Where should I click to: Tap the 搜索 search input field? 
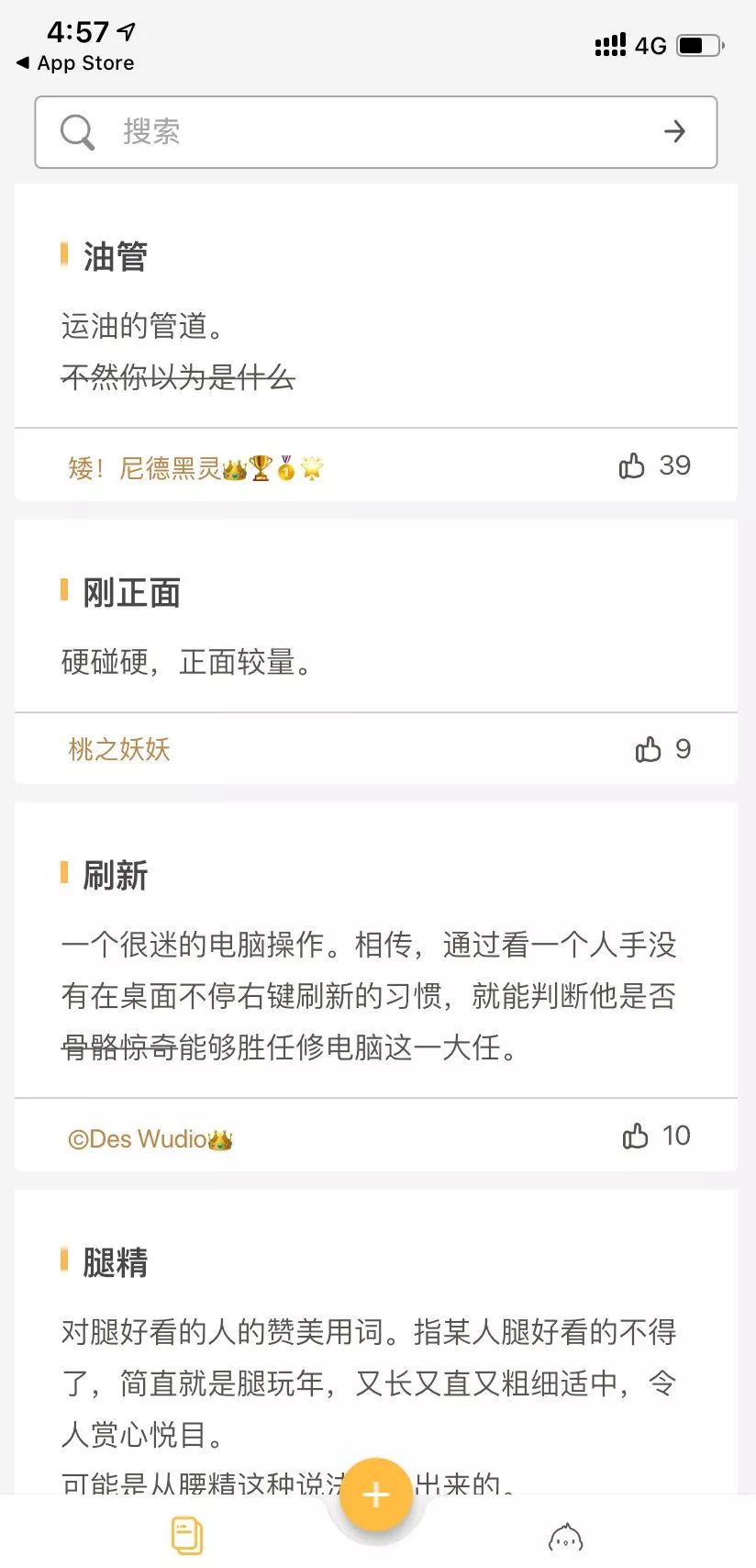pos(275,131)
